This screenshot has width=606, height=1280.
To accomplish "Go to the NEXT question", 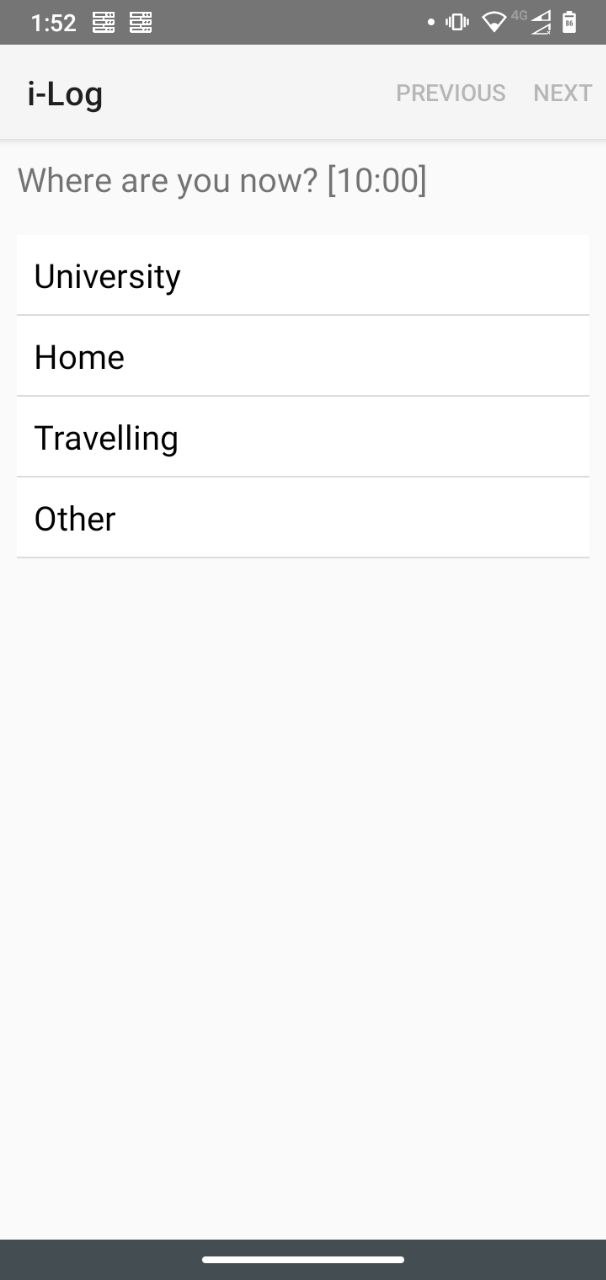I will point(562,93).
